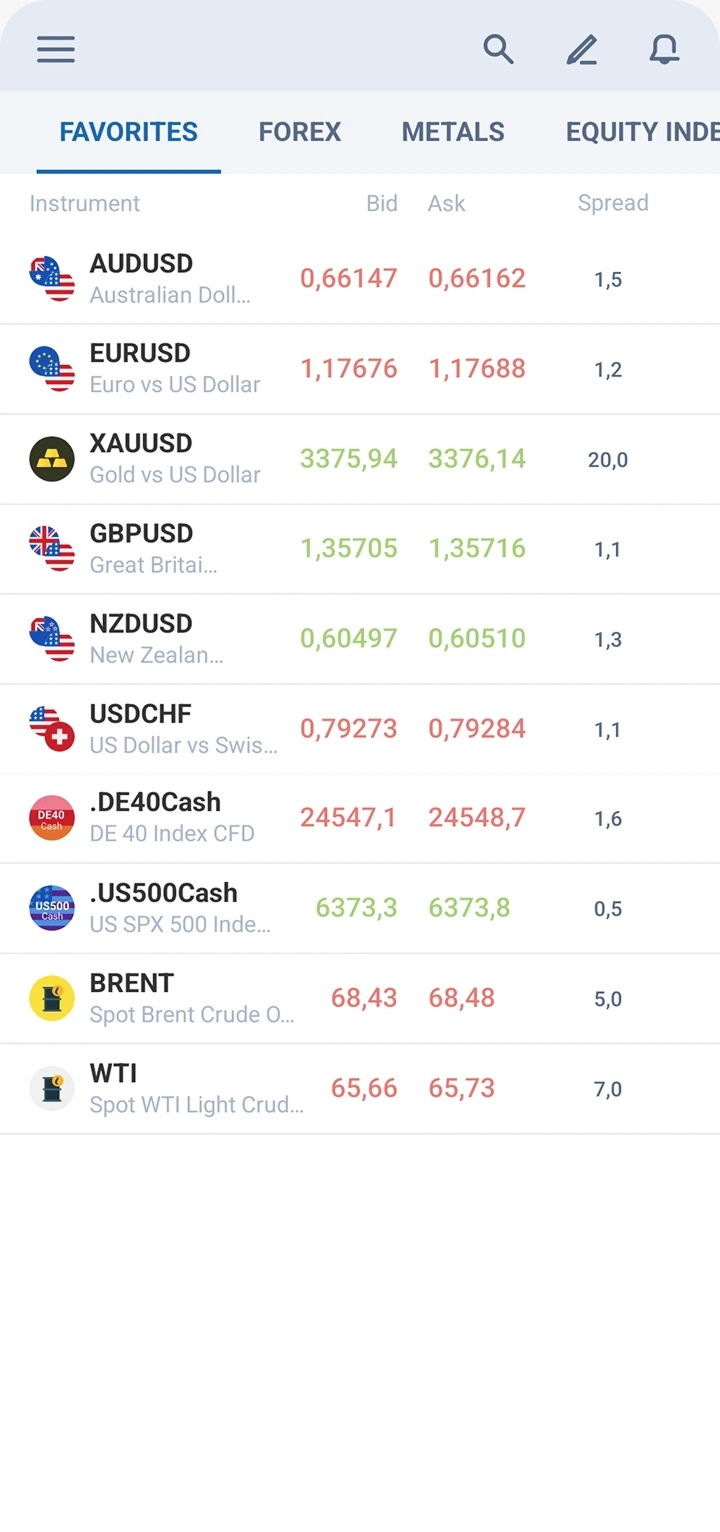
Task: Open the notifications bell
Action: point(664,49)
